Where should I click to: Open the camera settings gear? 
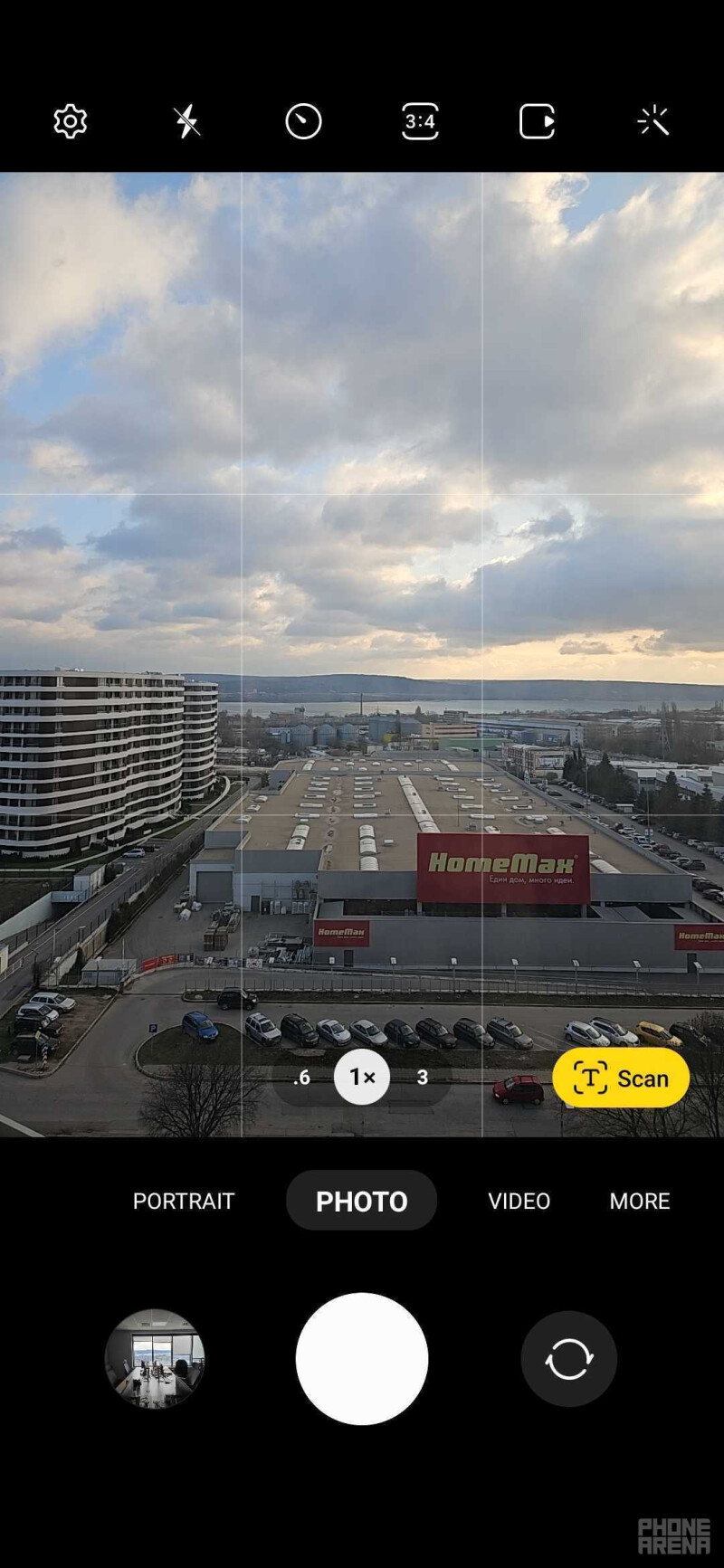pyautogui.click(x=70, y=121)
